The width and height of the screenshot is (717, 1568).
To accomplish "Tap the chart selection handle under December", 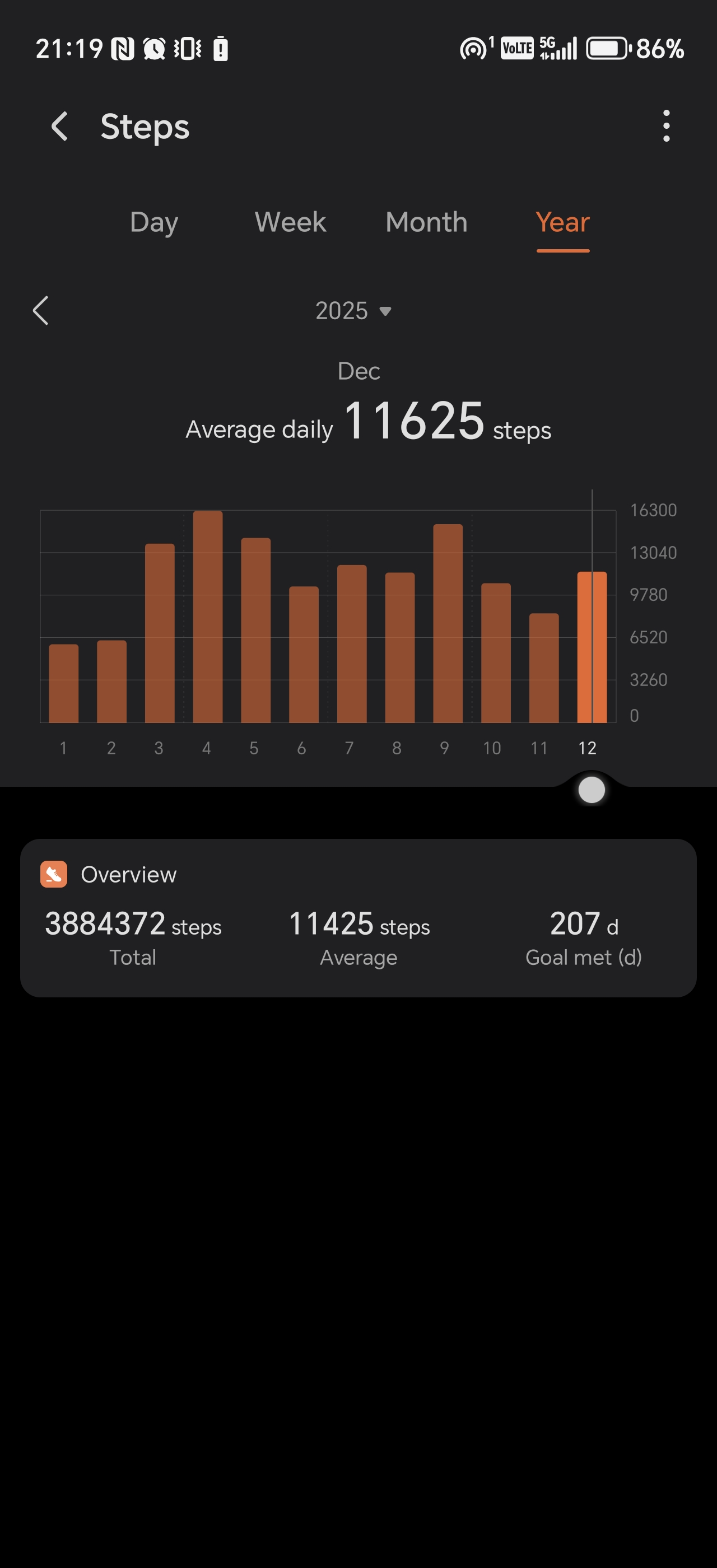I will click(x=591, y=790).
